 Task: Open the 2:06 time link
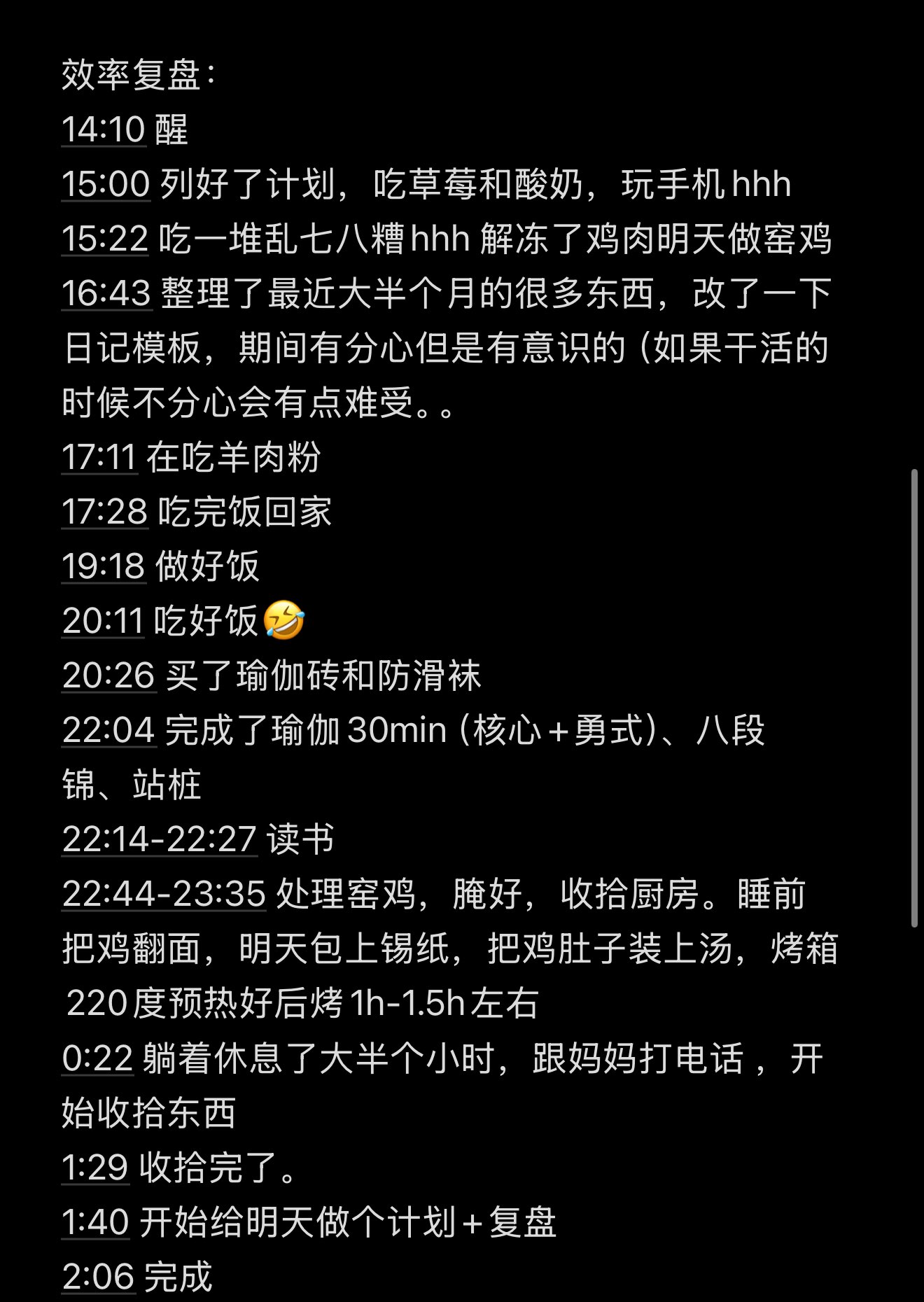[x=98, y=1277]
